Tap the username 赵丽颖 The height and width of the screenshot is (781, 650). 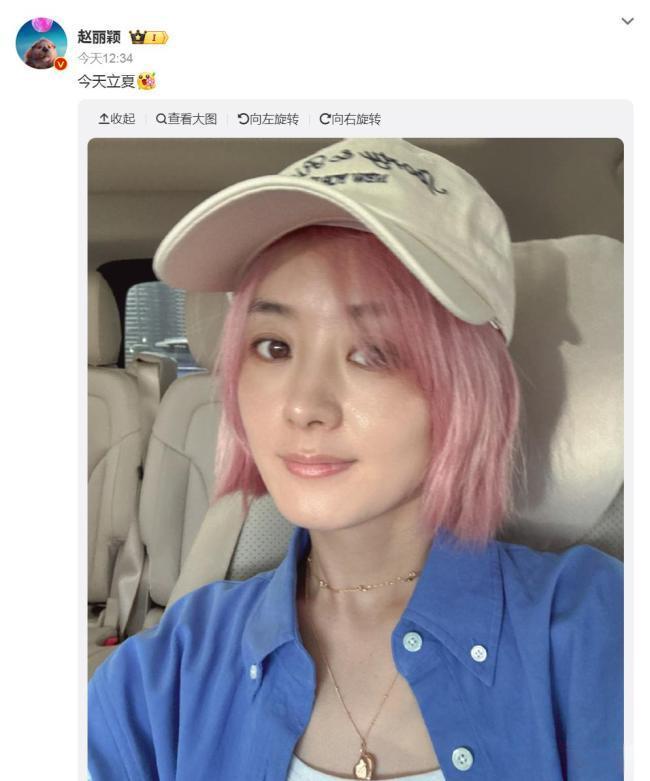pos(99,37)
